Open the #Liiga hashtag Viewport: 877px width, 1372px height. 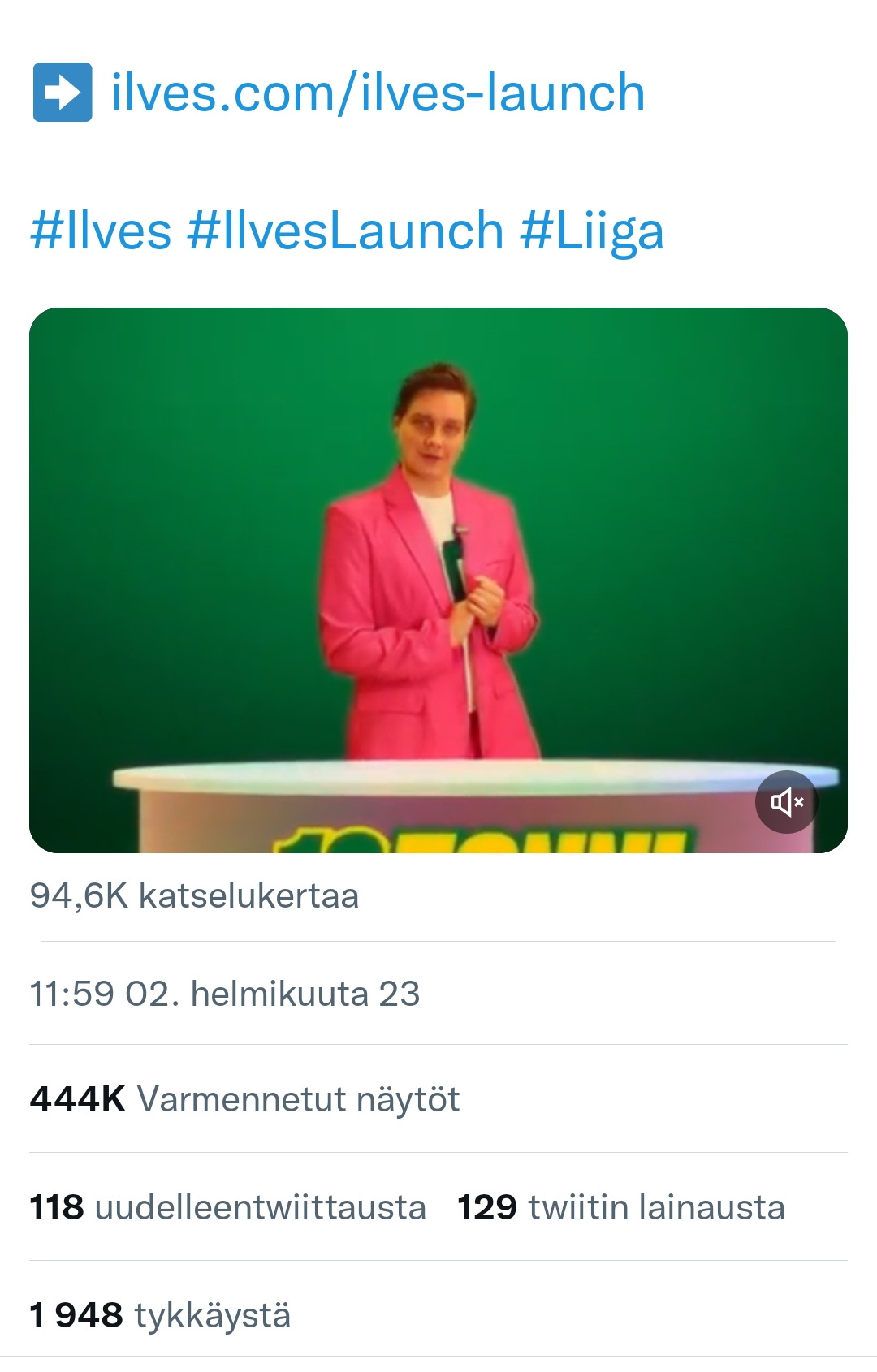point(591,231)
